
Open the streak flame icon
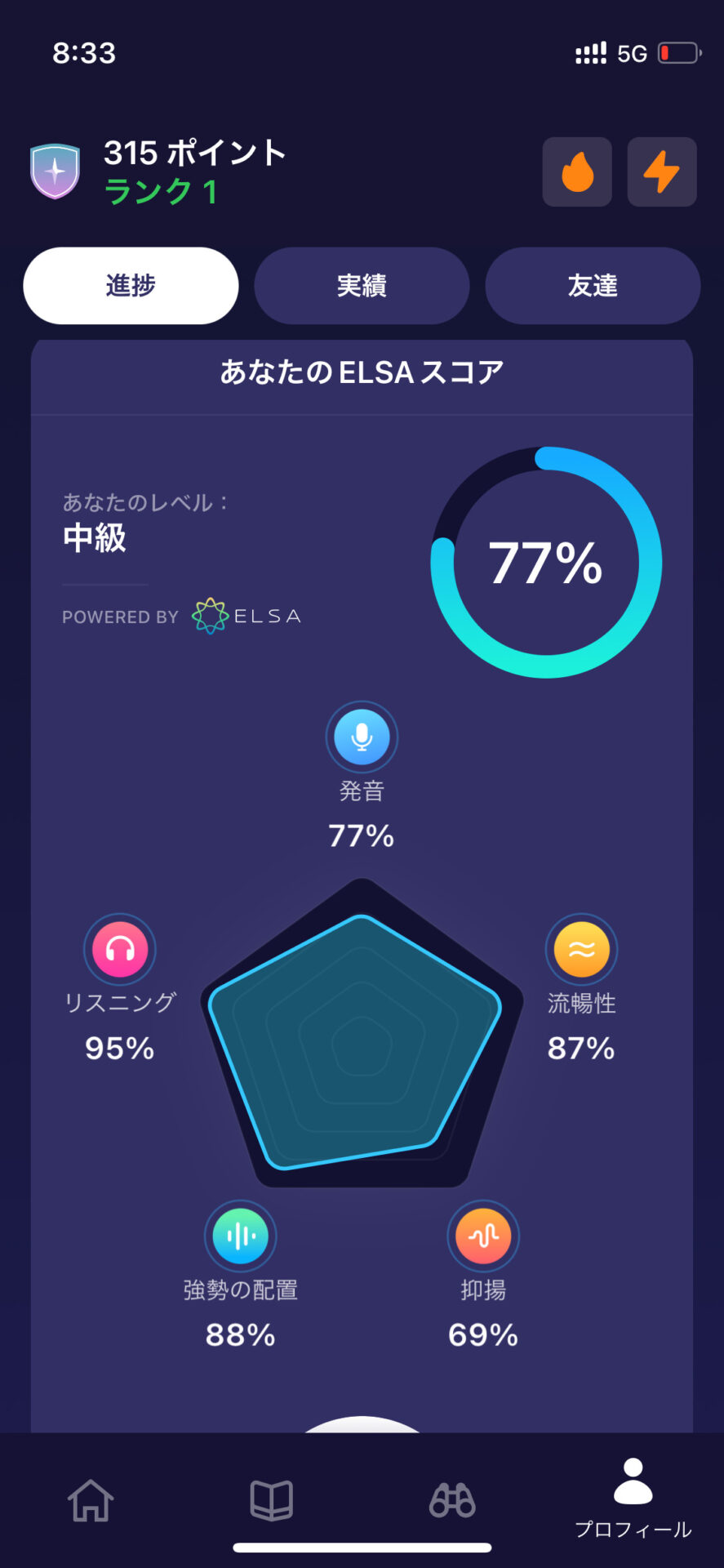point(577,172)
